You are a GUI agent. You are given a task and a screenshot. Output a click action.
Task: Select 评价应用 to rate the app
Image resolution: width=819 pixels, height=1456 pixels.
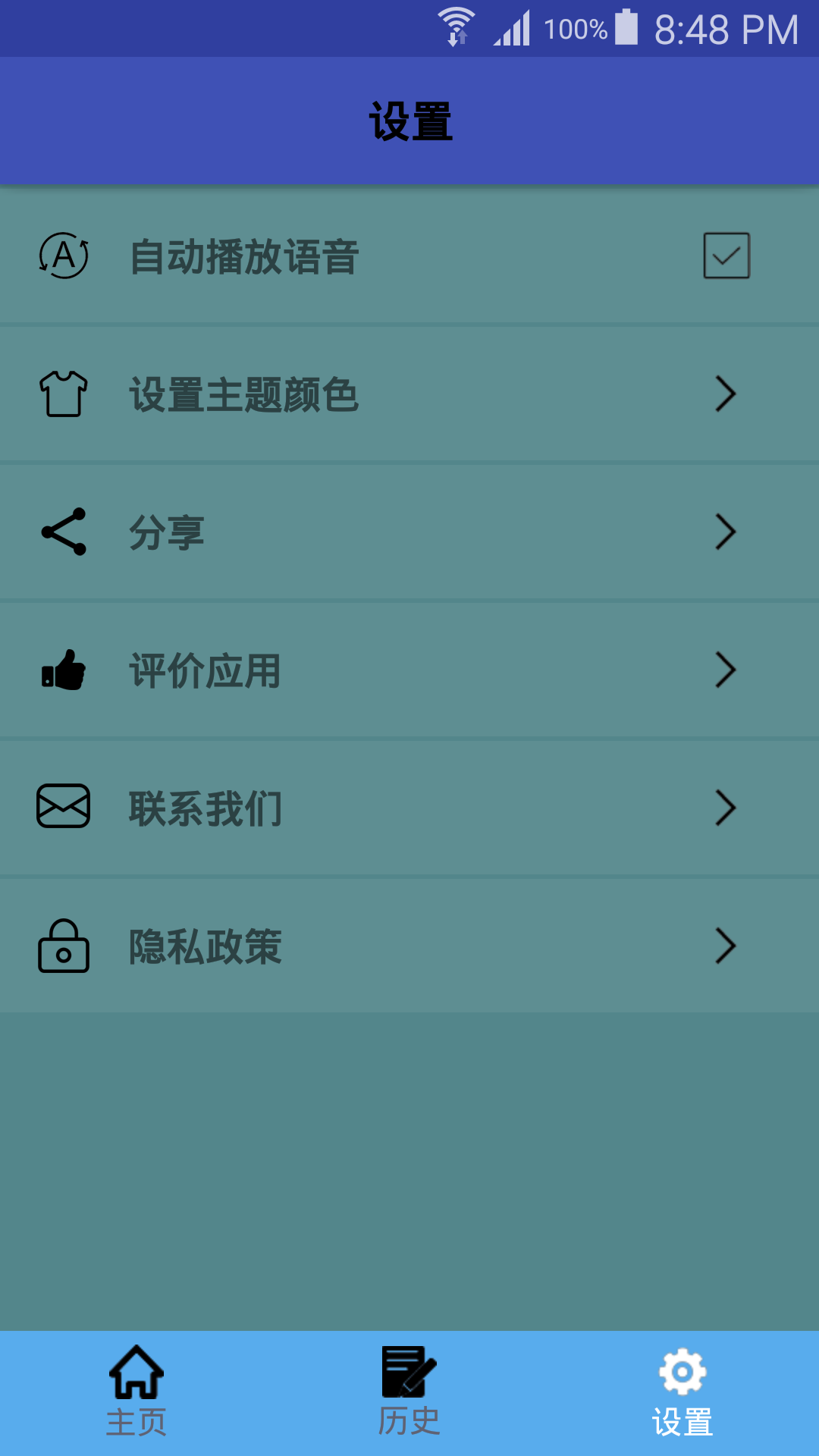click(409, 670)
